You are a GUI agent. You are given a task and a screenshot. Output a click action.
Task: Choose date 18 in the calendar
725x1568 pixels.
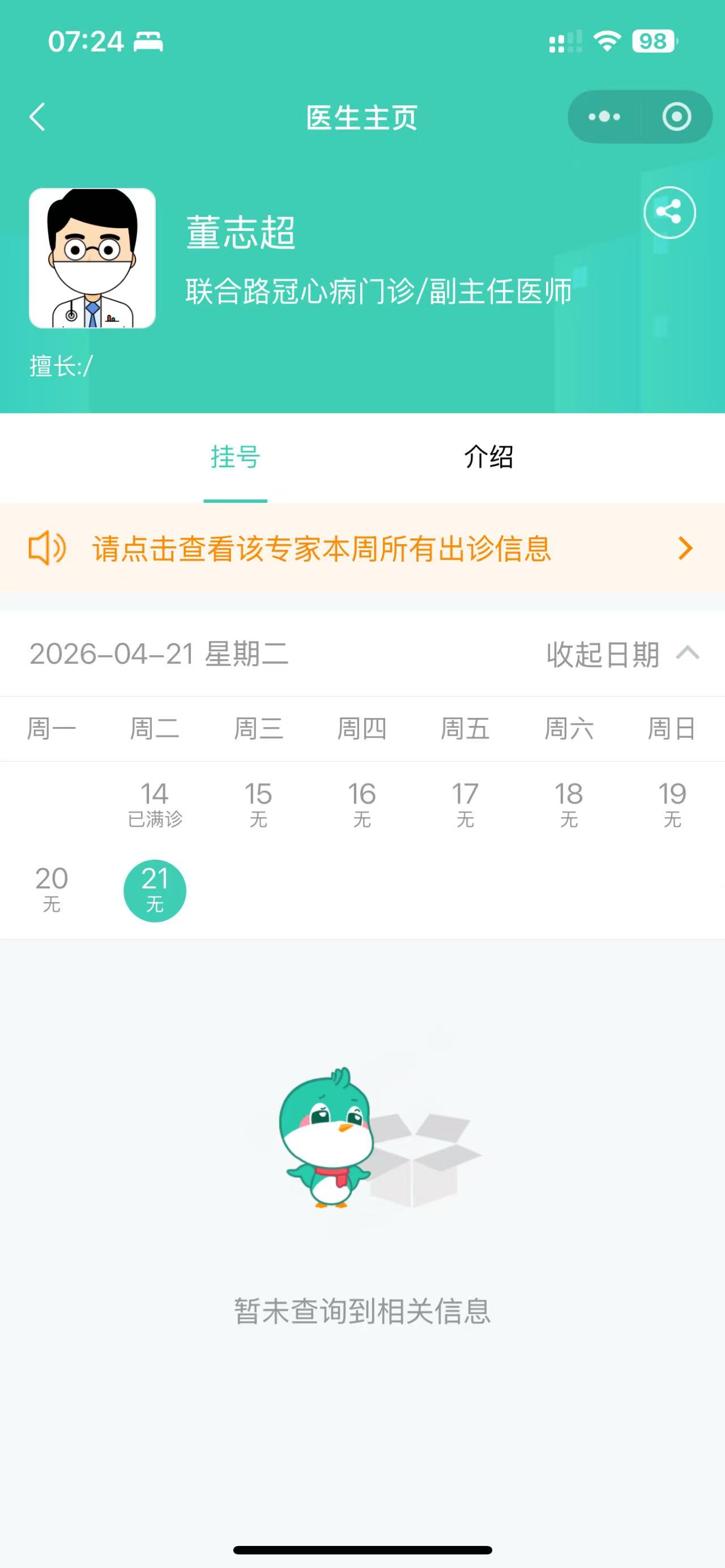pos(569,805)
